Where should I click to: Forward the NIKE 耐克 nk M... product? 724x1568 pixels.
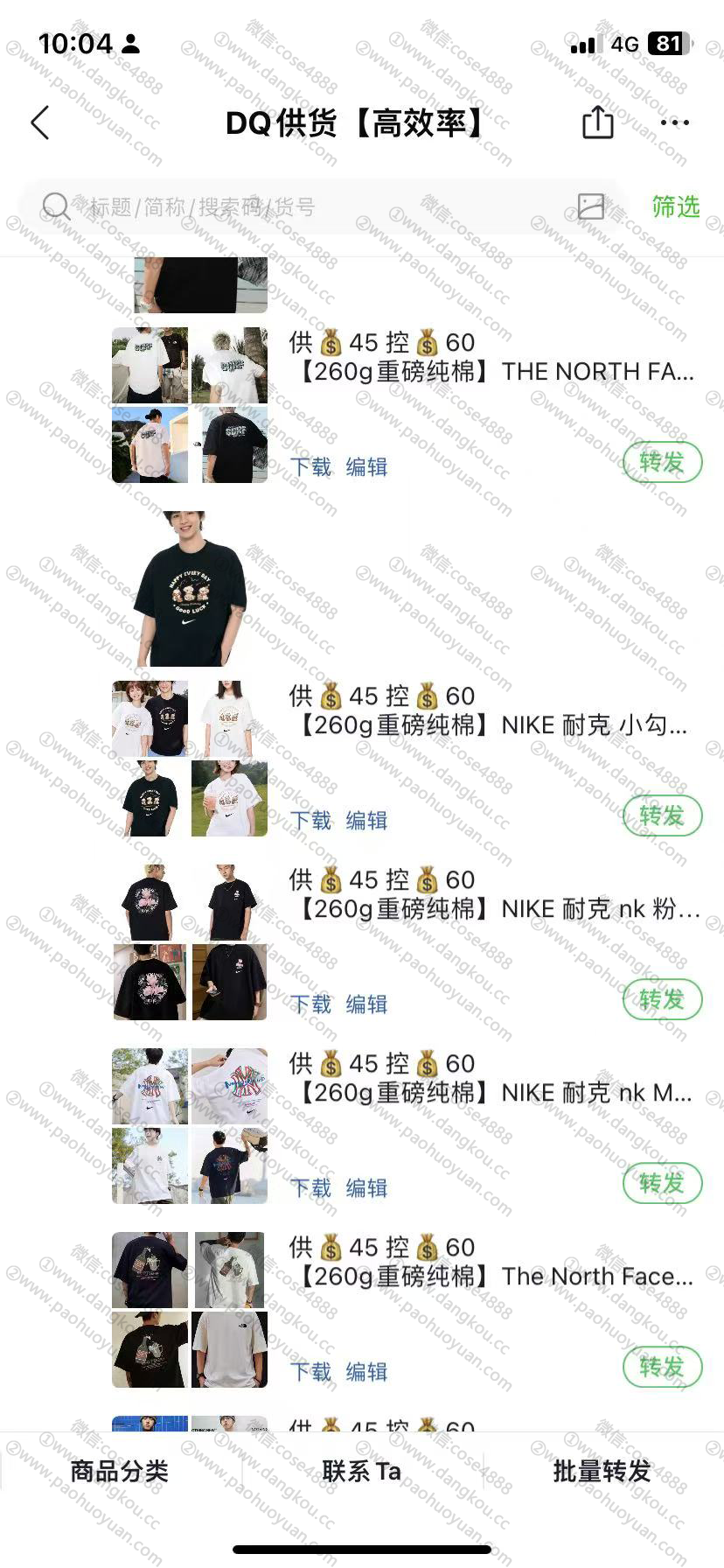(x=662, y=1183)
